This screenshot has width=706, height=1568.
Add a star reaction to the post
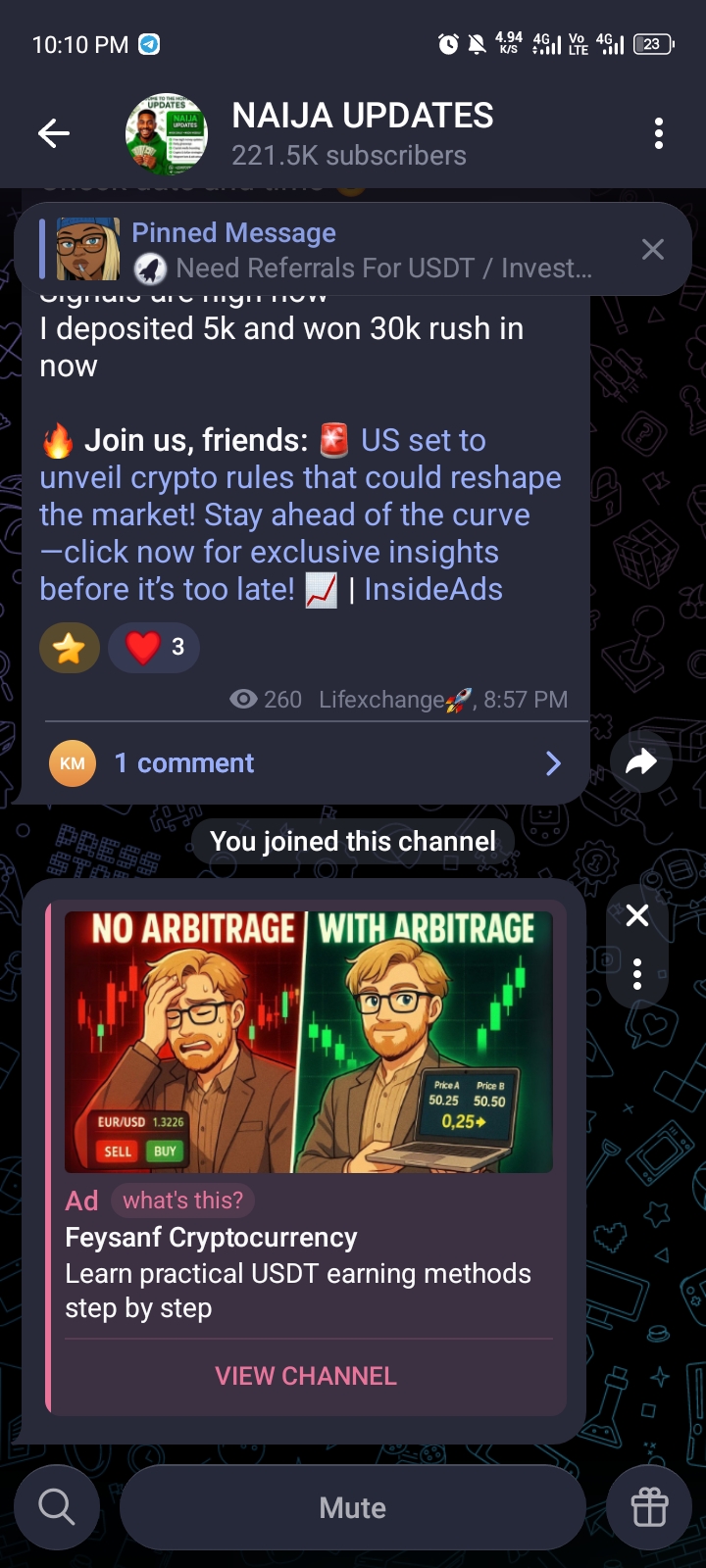pos(70,648)
